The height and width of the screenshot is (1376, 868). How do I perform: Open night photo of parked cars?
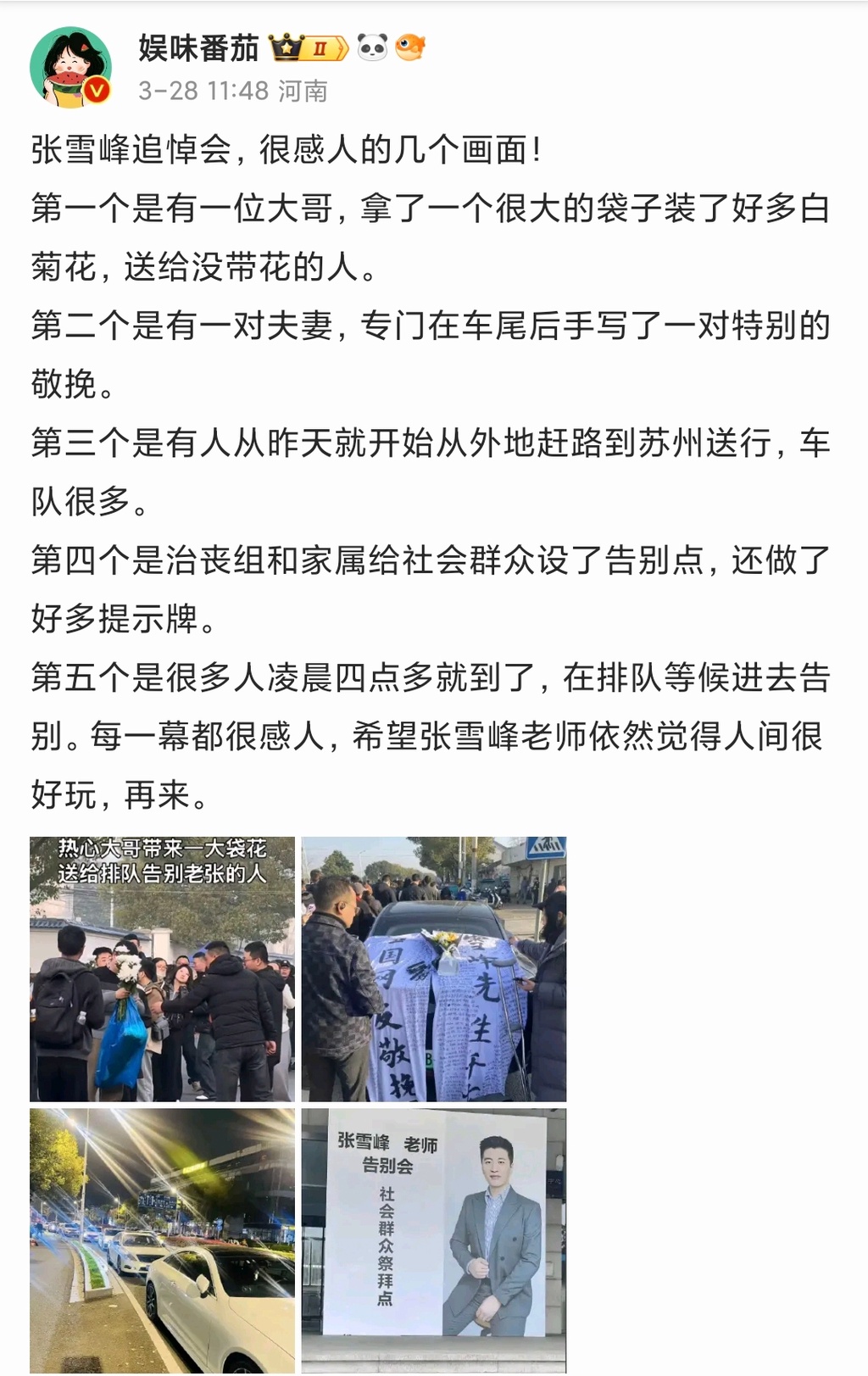click(x=162, y=1240)
